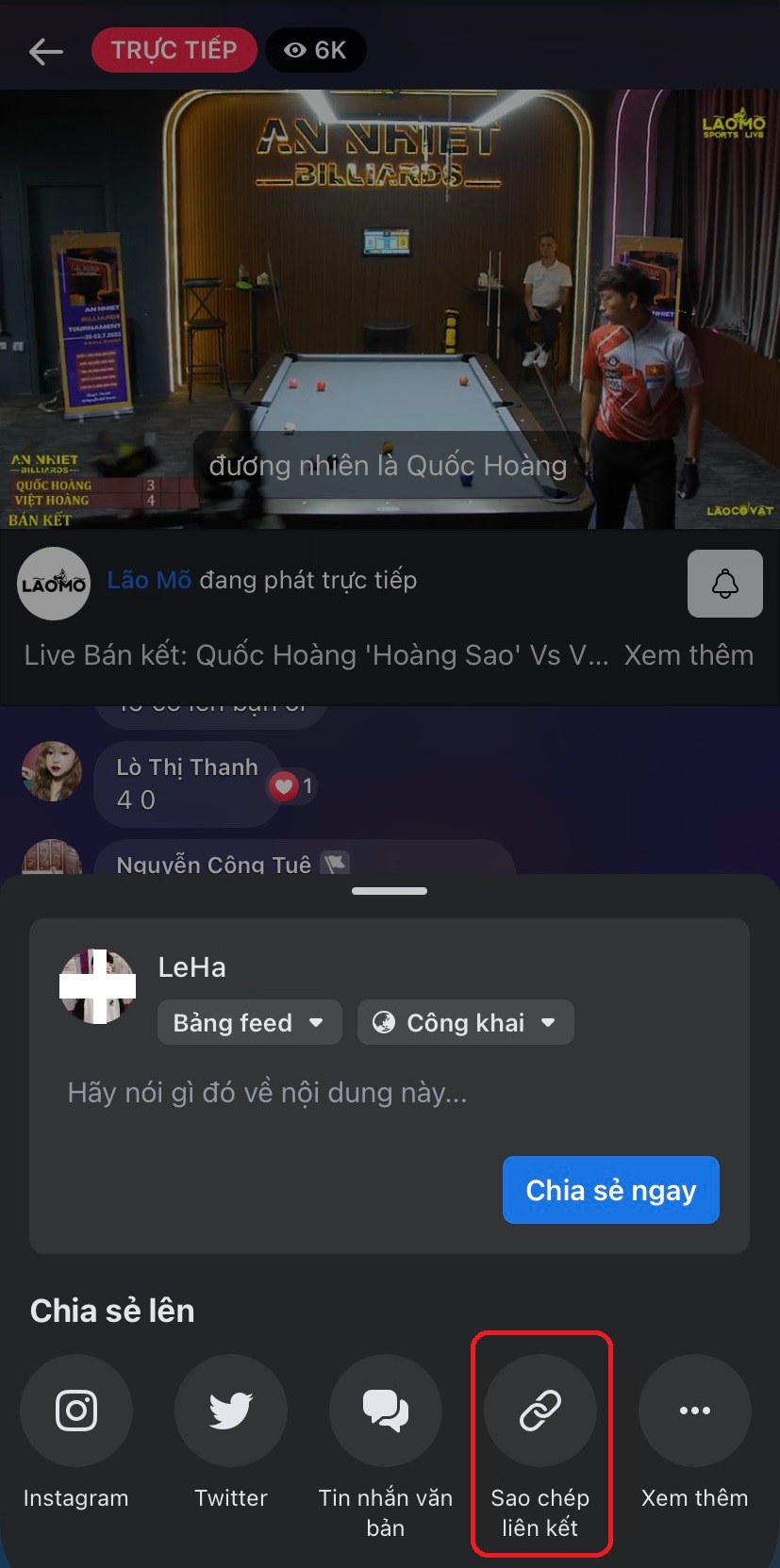This screenshot has width=780, height=1568.
Task: Expand description with top Xem thêm
Action: [689, 655]
